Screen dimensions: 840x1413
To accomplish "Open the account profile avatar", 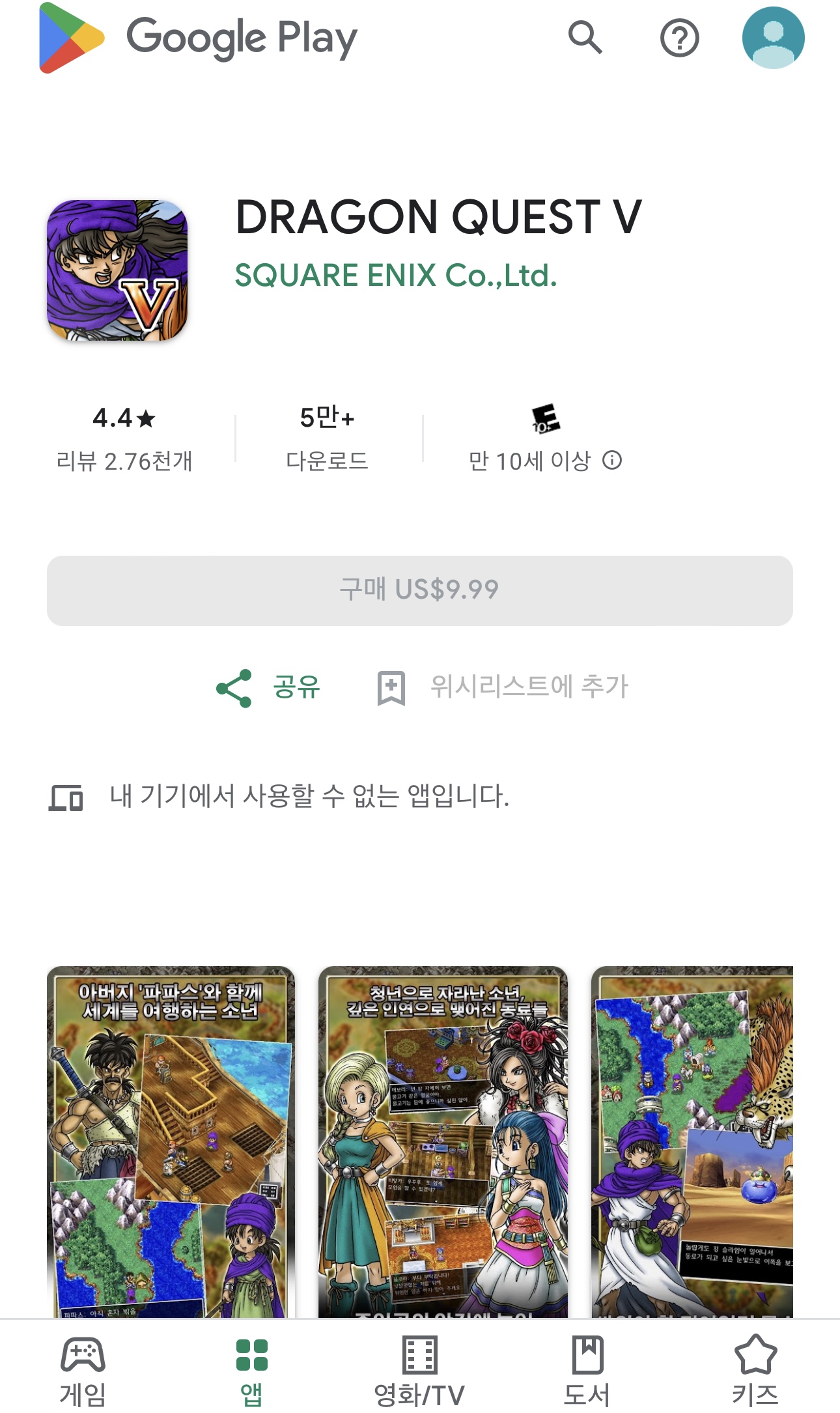I will click(773, 38).
